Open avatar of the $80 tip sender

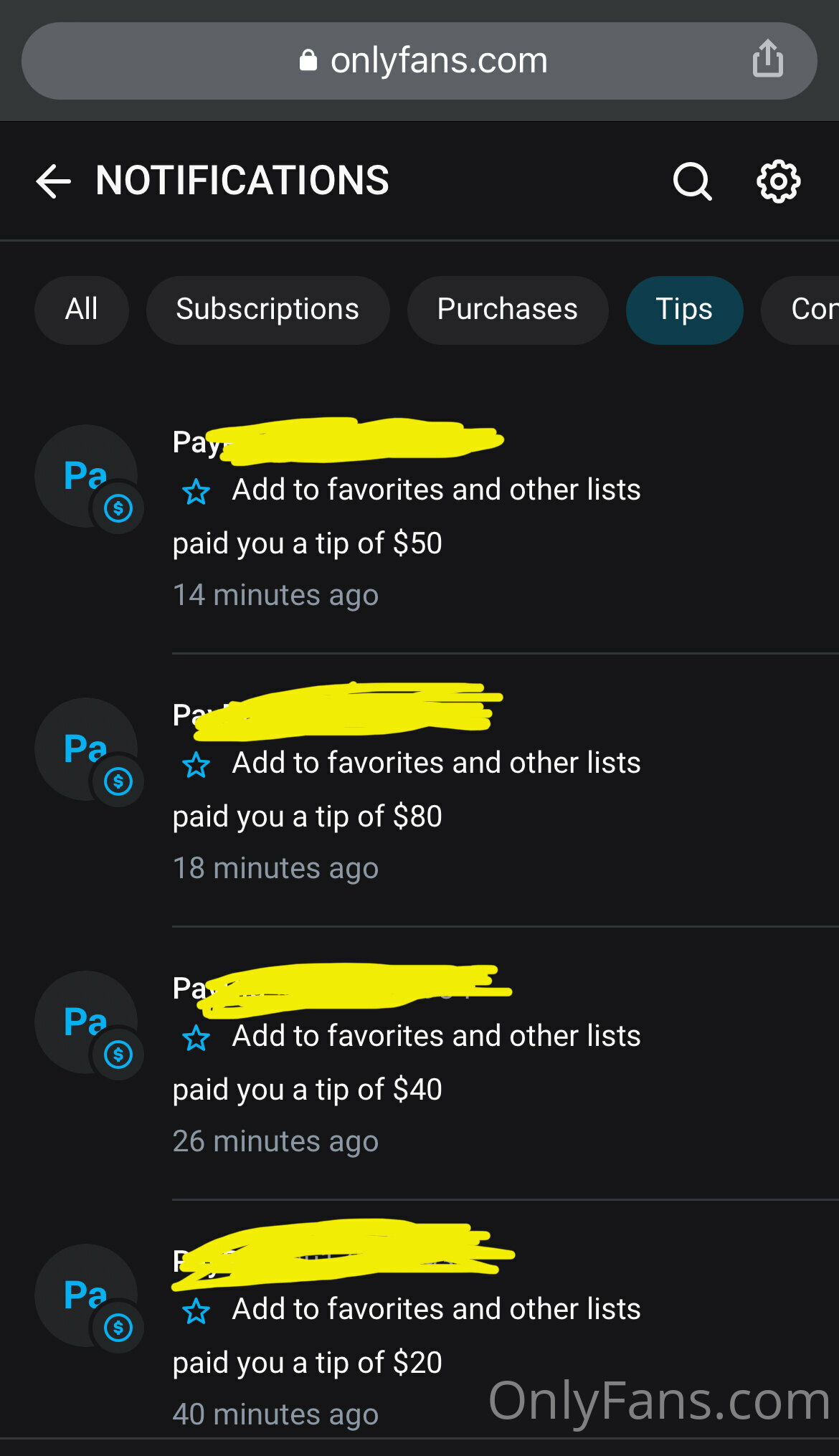[86, 749]
